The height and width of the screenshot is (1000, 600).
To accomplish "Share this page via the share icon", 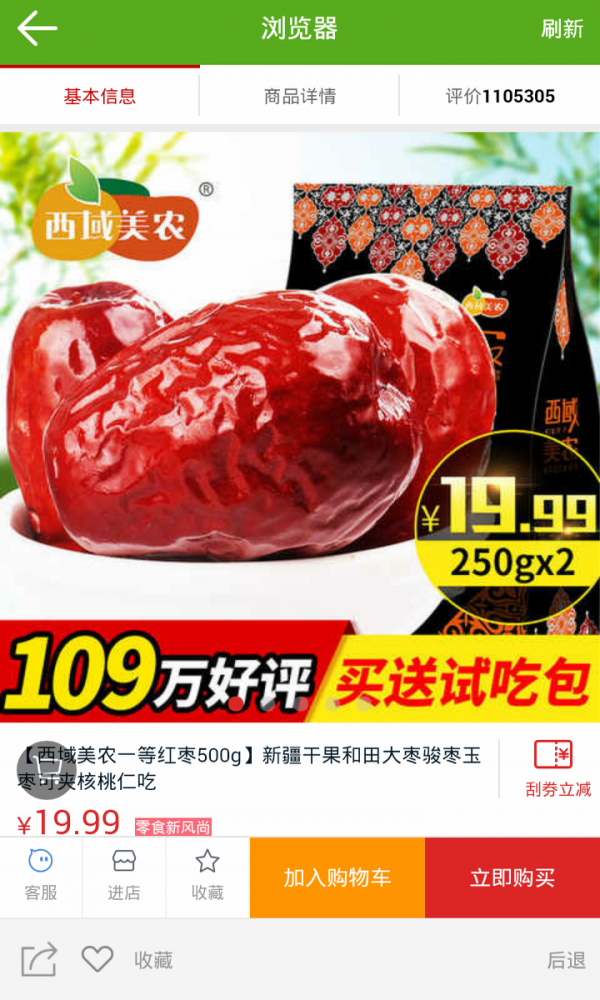I will [x=39, y=961].
